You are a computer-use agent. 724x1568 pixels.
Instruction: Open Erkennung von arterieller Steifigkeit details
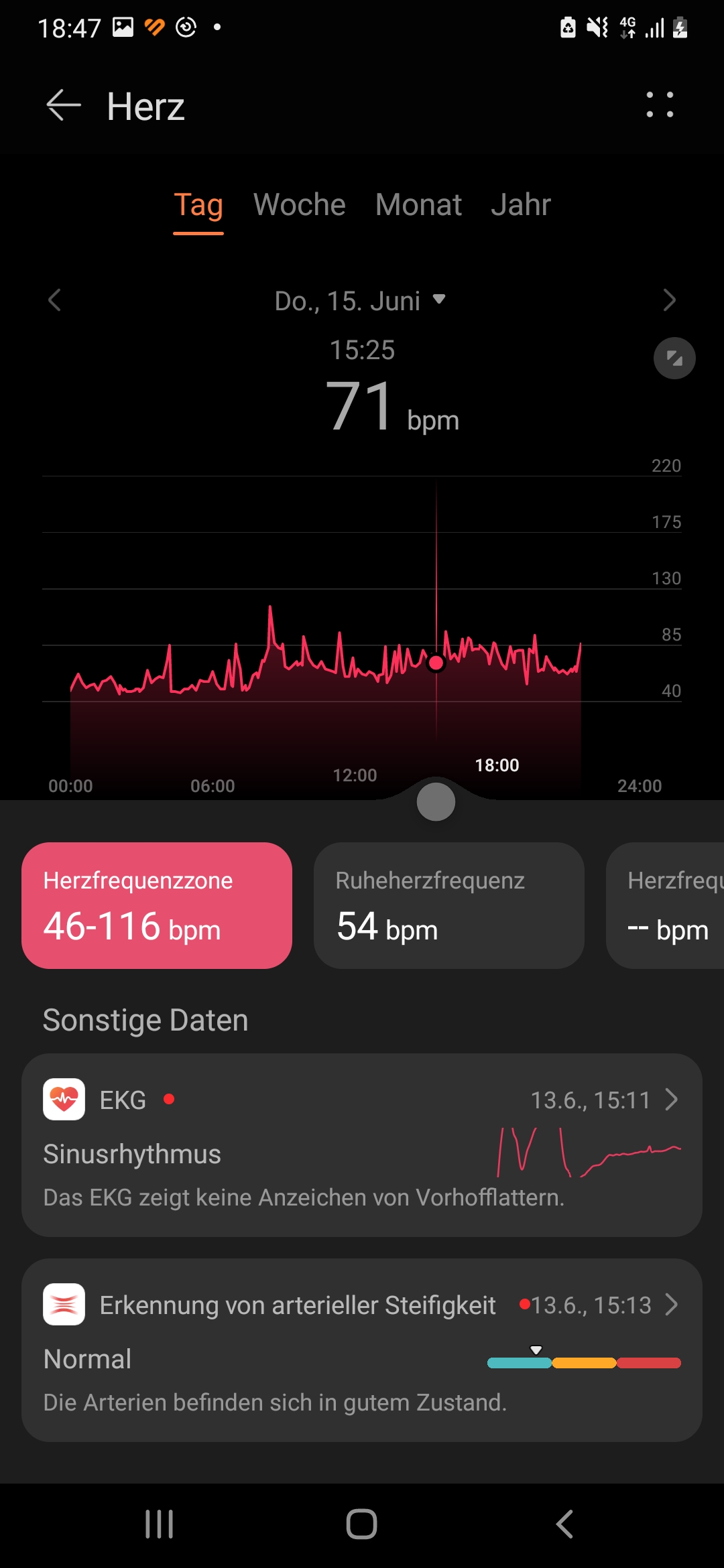pos(362,1350)
